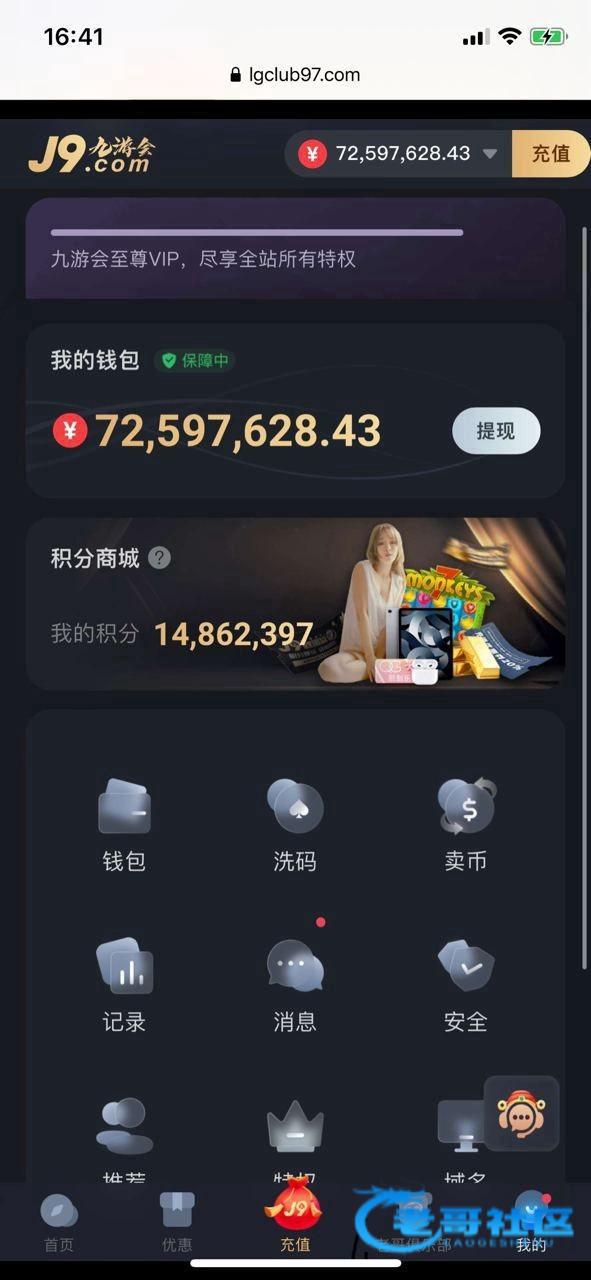
Task: Open the customer service chat bubble
Action: 521,1113
